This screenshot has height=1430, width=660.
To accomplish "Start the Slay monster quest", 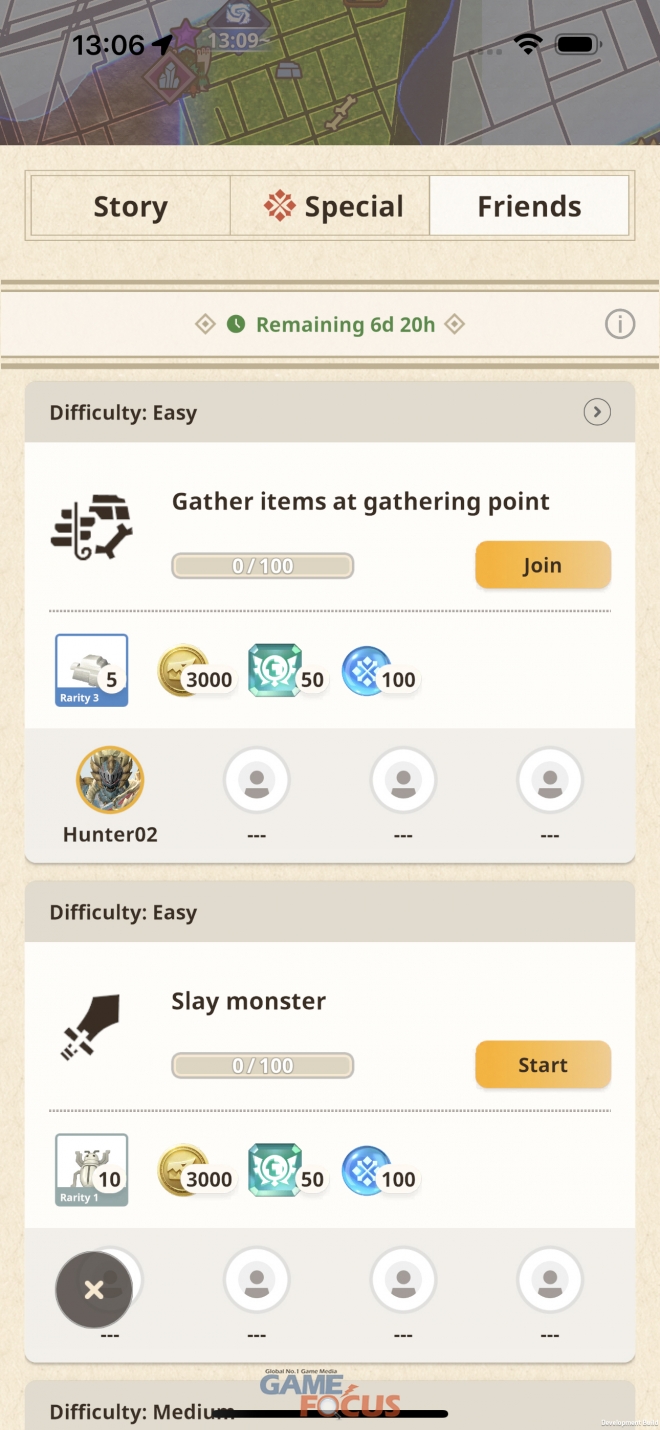I will coord(542,1065).
